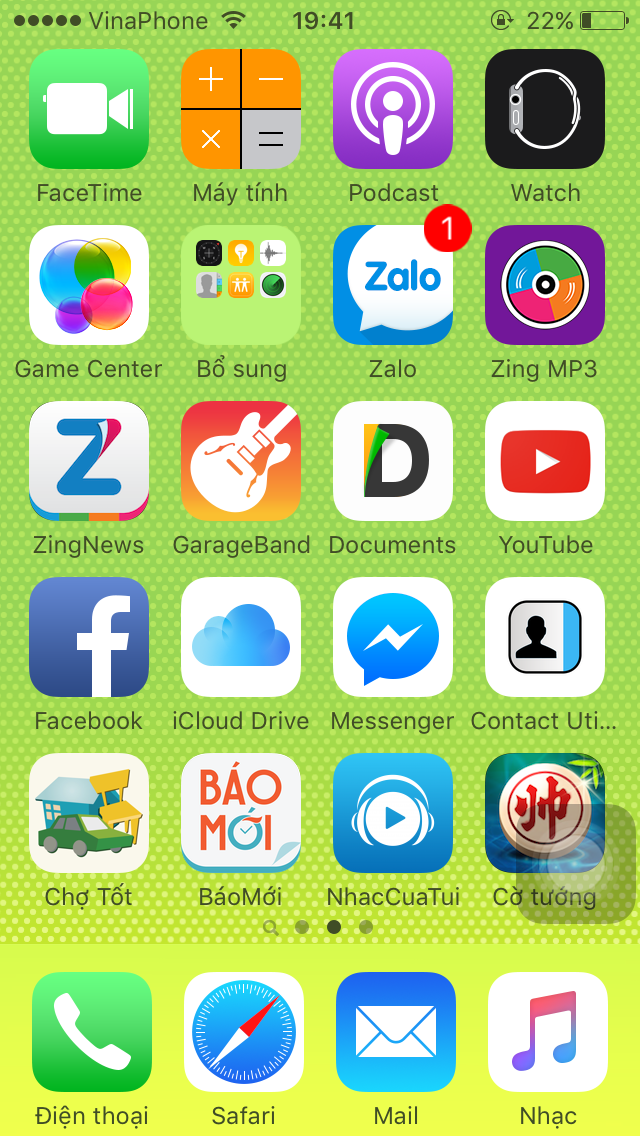
Task: Launch the Máy tính calculator app
Action: (241, 109)
